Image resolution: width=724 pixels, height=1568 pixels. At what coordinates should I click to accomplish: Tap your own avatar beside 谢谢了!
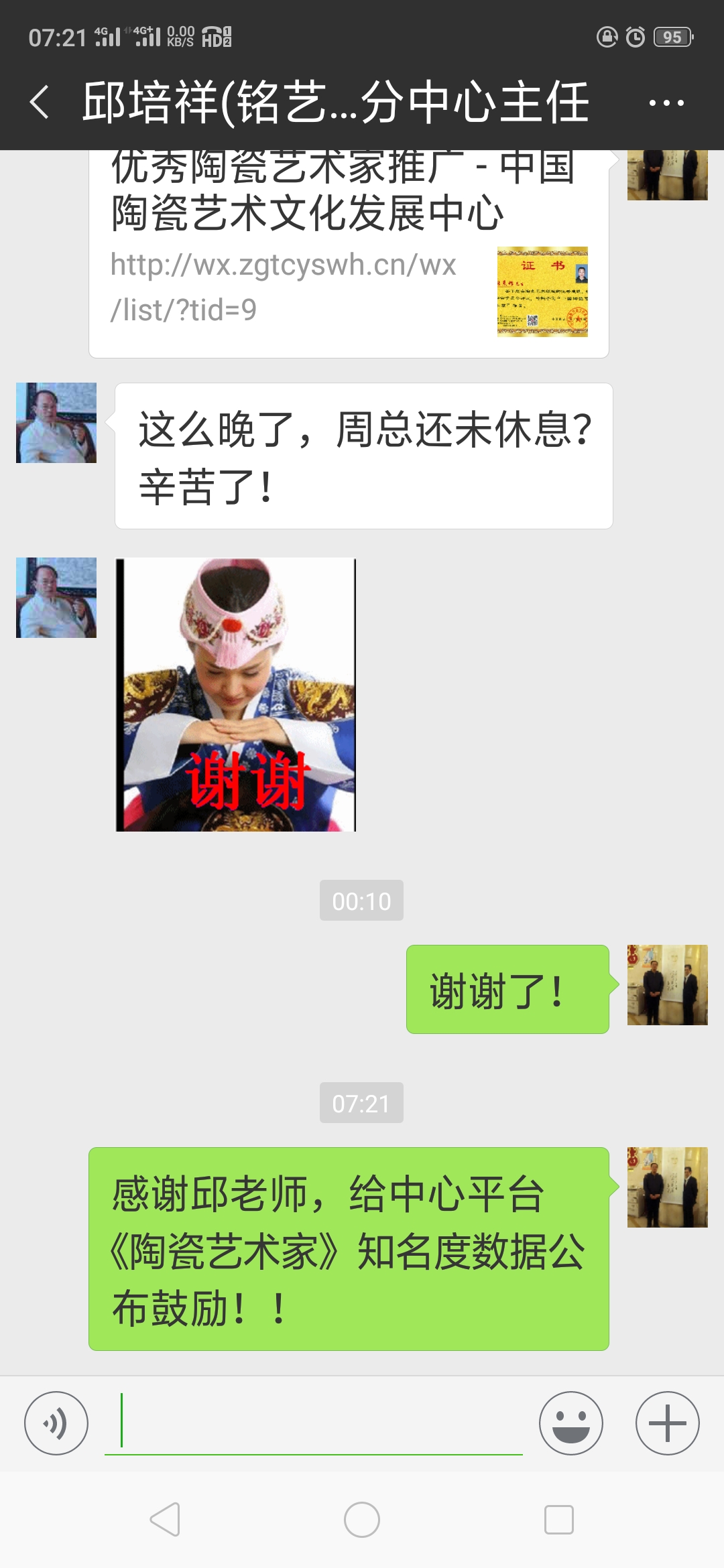click(x=667, y=985)
